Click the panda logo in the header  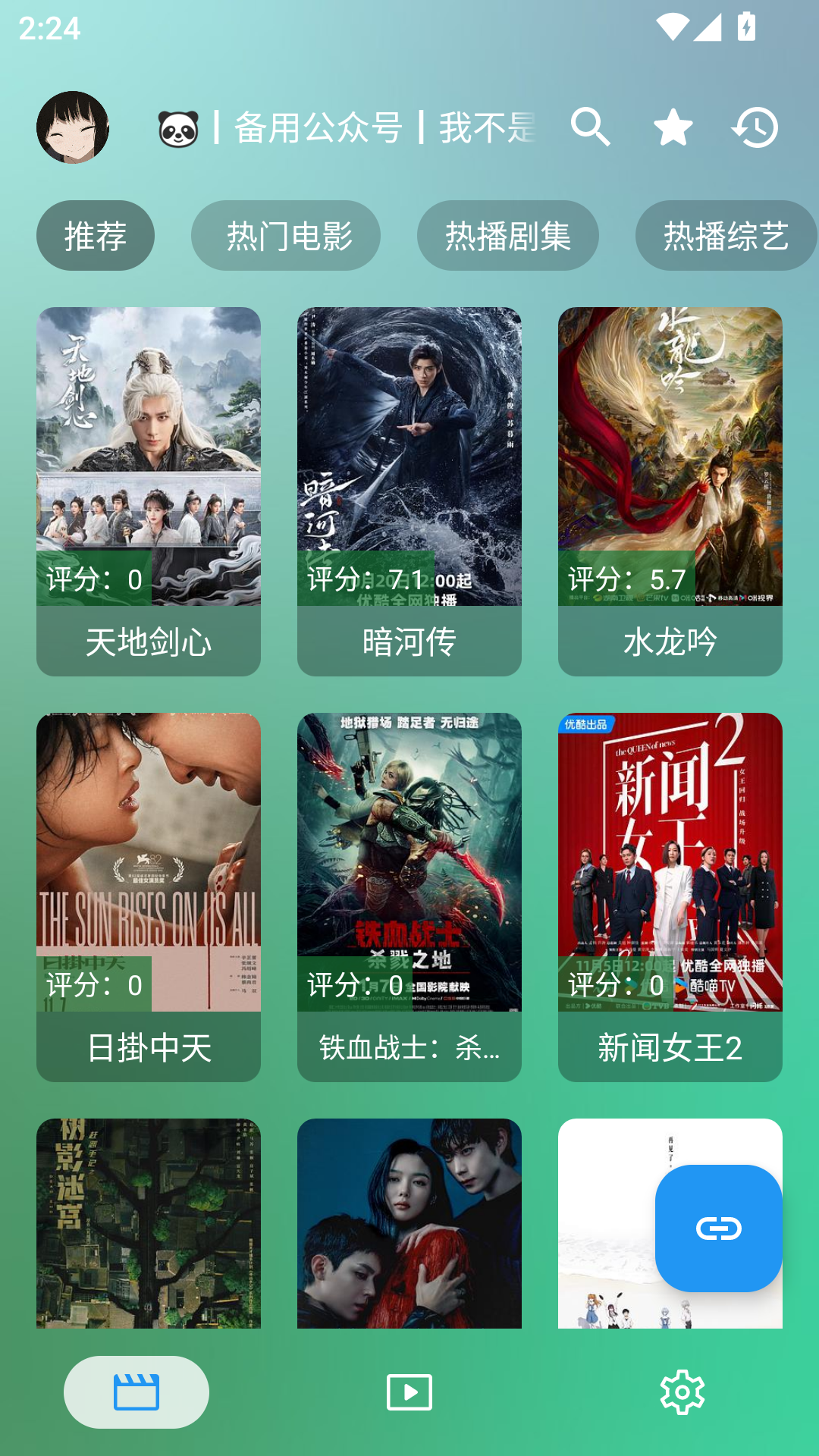177,127
